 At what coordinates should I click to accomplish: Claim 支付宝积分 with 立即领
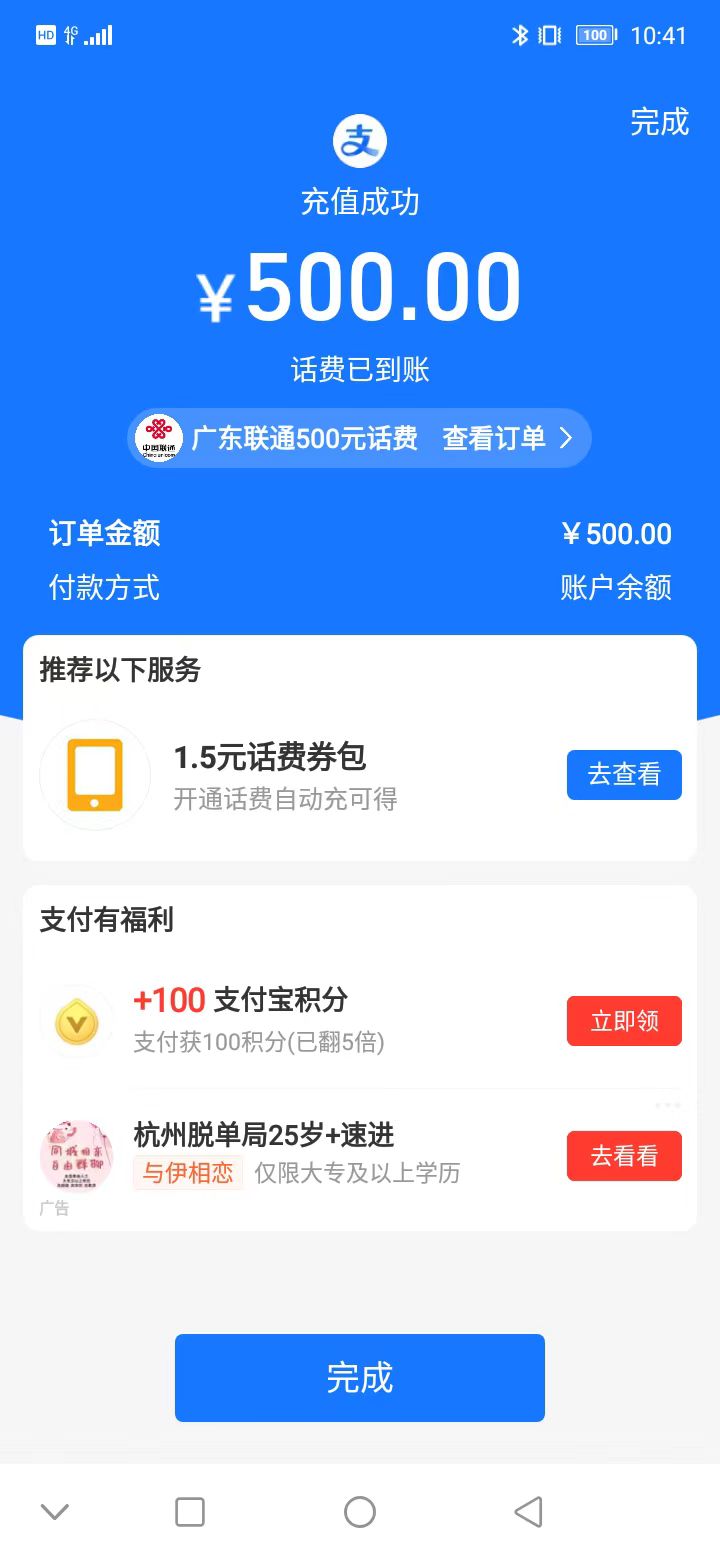coord(624,1021)
